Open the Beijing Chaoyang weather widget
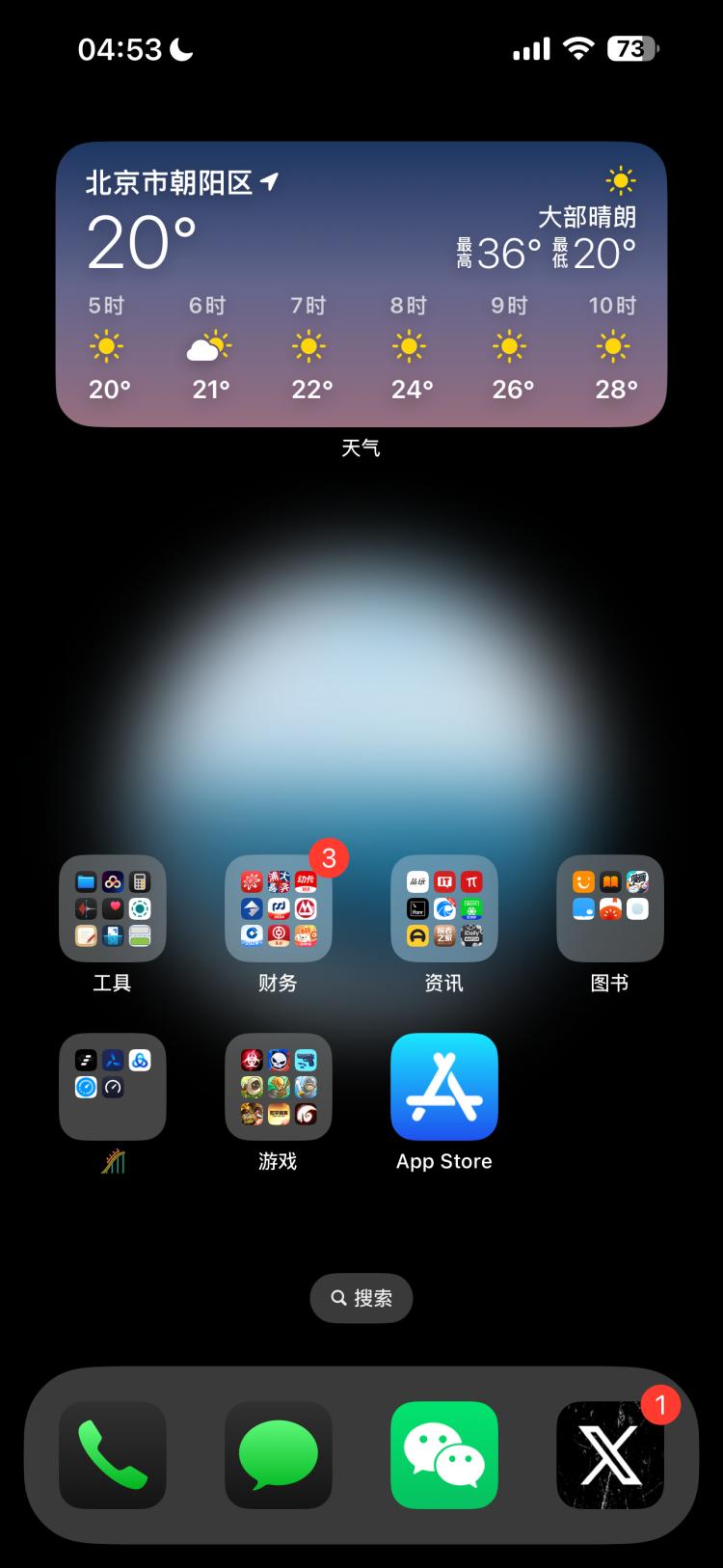 pyautogui.click(x=361, y=284)
